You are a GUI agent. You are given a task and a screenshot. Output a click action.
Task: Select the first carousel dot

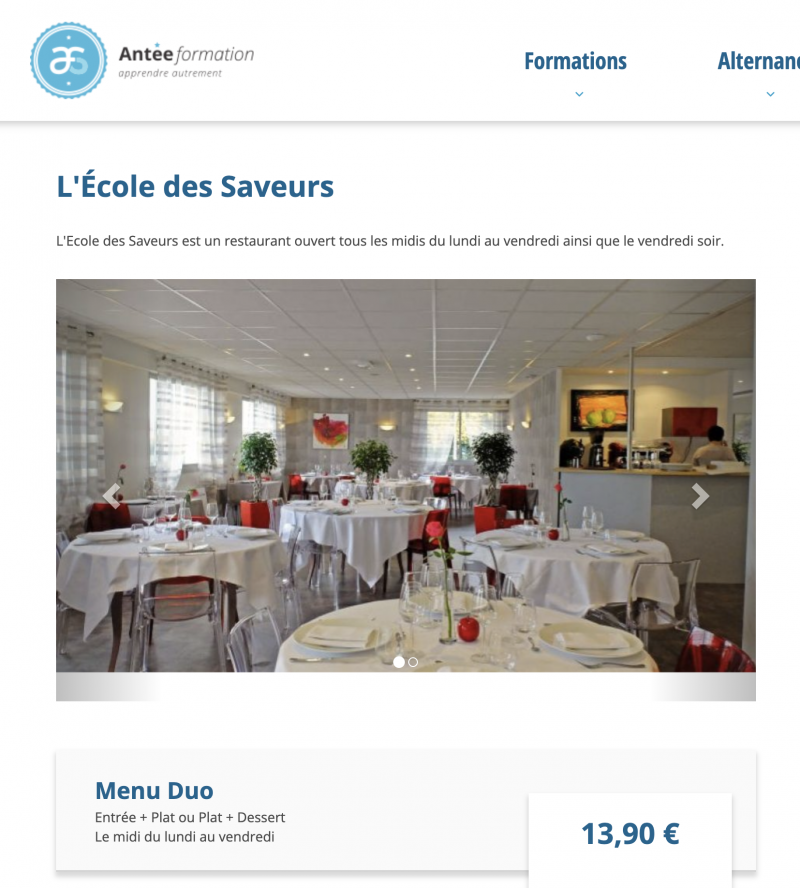(399, 662)
